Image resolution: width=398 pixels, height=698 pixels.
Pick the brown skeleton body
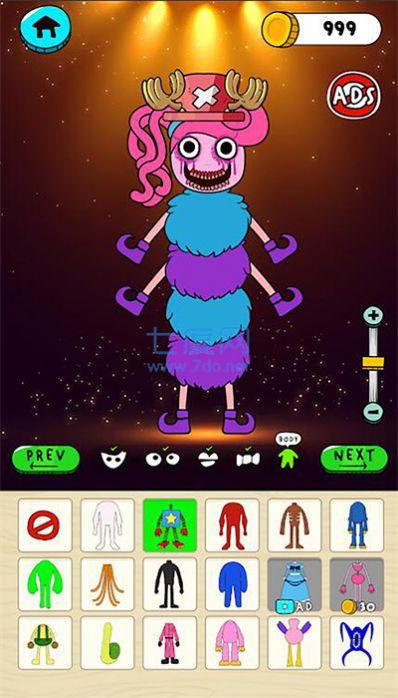tap(294, 525)
